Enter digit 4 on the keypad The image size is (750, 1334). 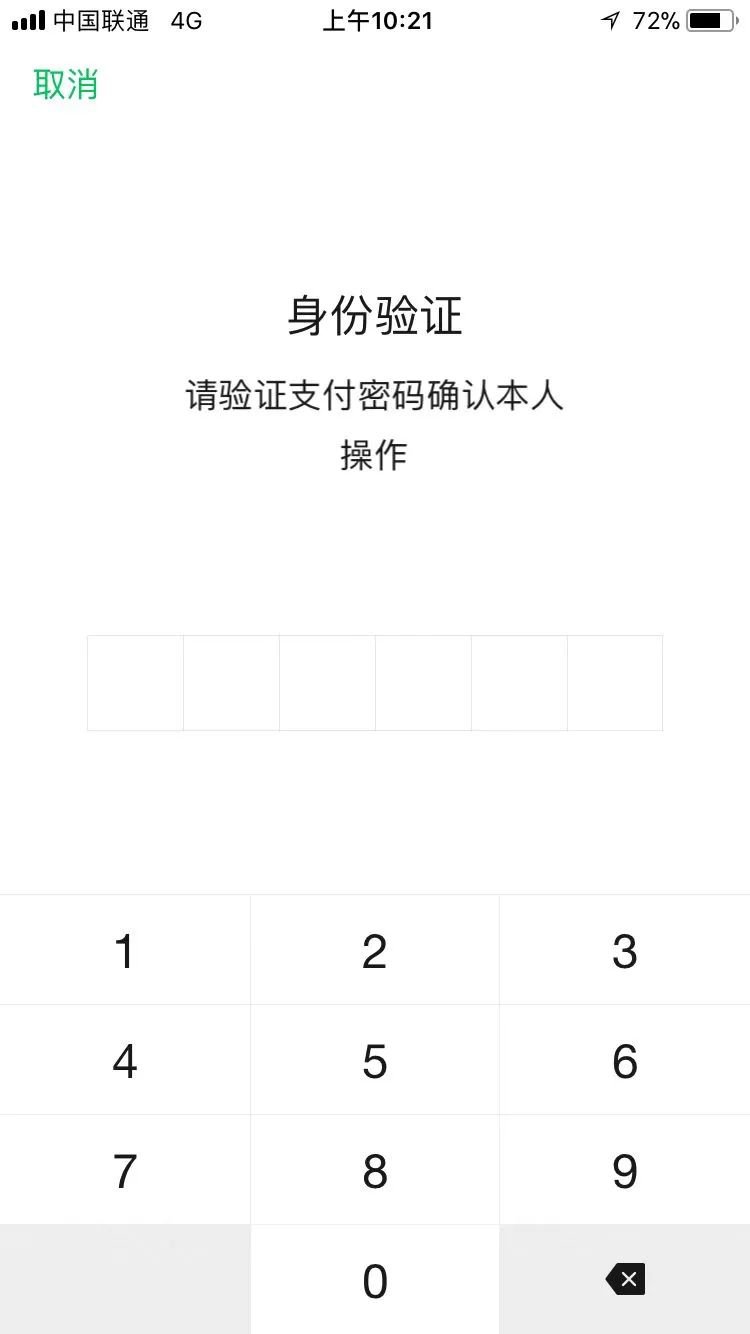coord(125,1060)
